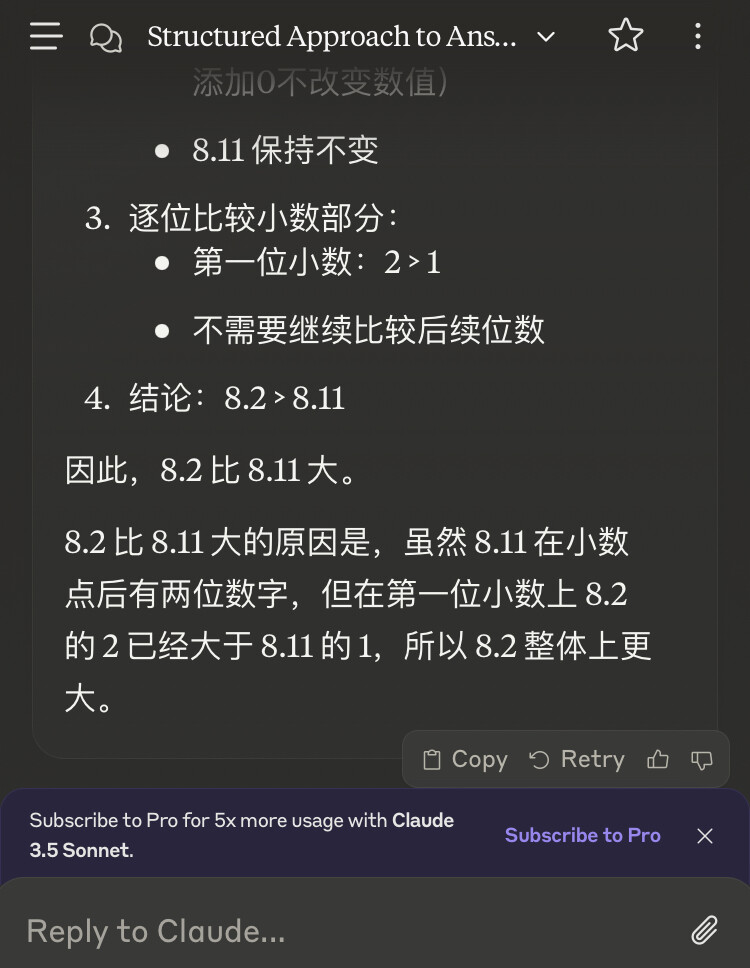Retry the response
Viewport: 750px width, 968px height.
pyautogui.click(x=577, y=759)
